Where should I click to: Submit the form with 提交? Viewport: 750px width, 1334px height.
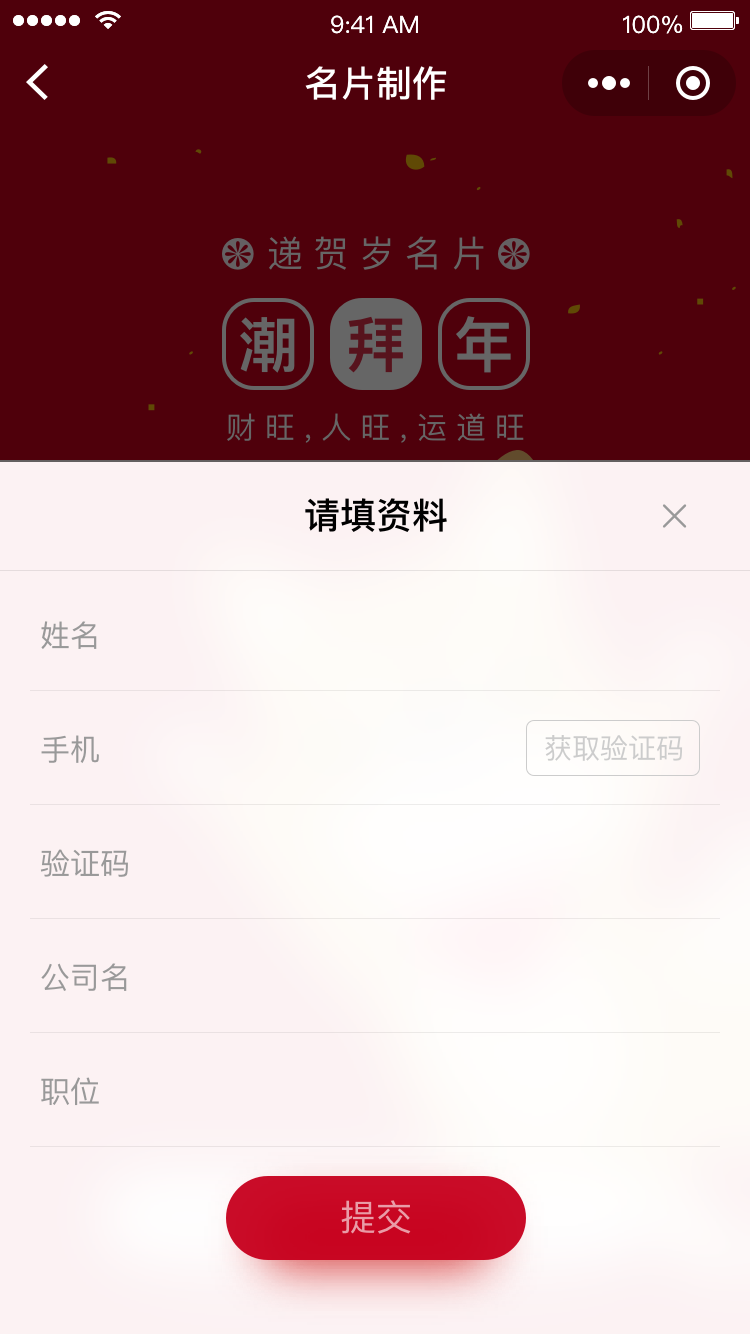(376, 1218)
